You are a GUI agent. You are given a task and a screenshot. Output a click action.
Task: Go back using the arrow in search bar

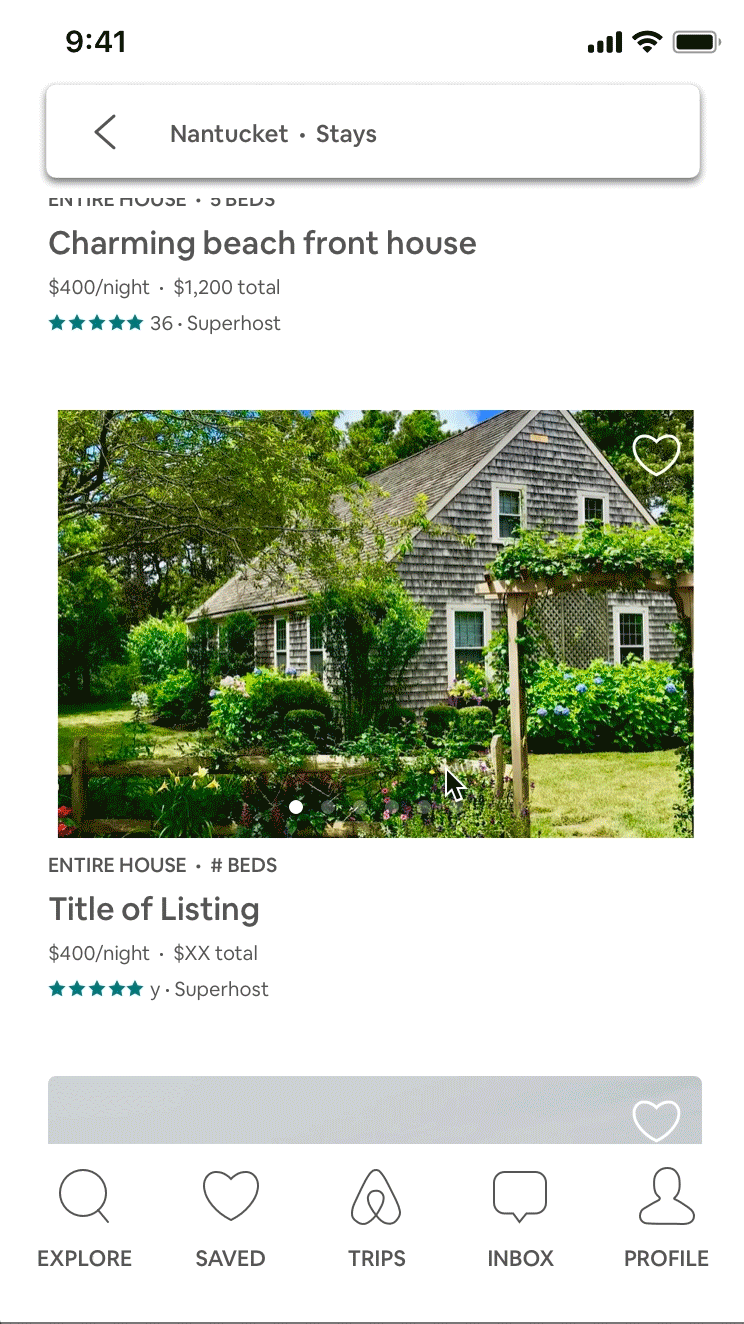pyautogui.click(x=105, y=132)
